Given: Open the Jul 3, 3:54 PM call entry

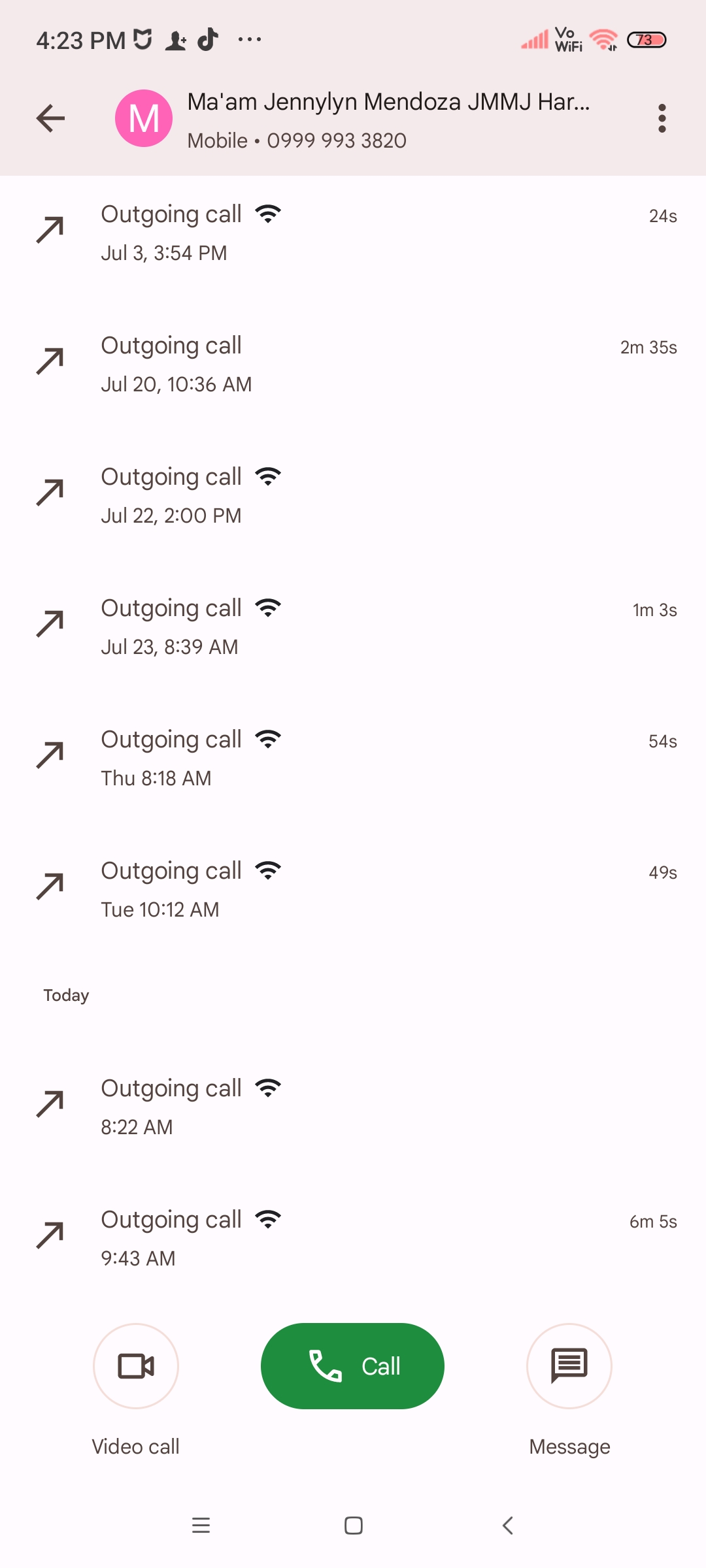Looking at the screenshot, I should coord(353,233).
